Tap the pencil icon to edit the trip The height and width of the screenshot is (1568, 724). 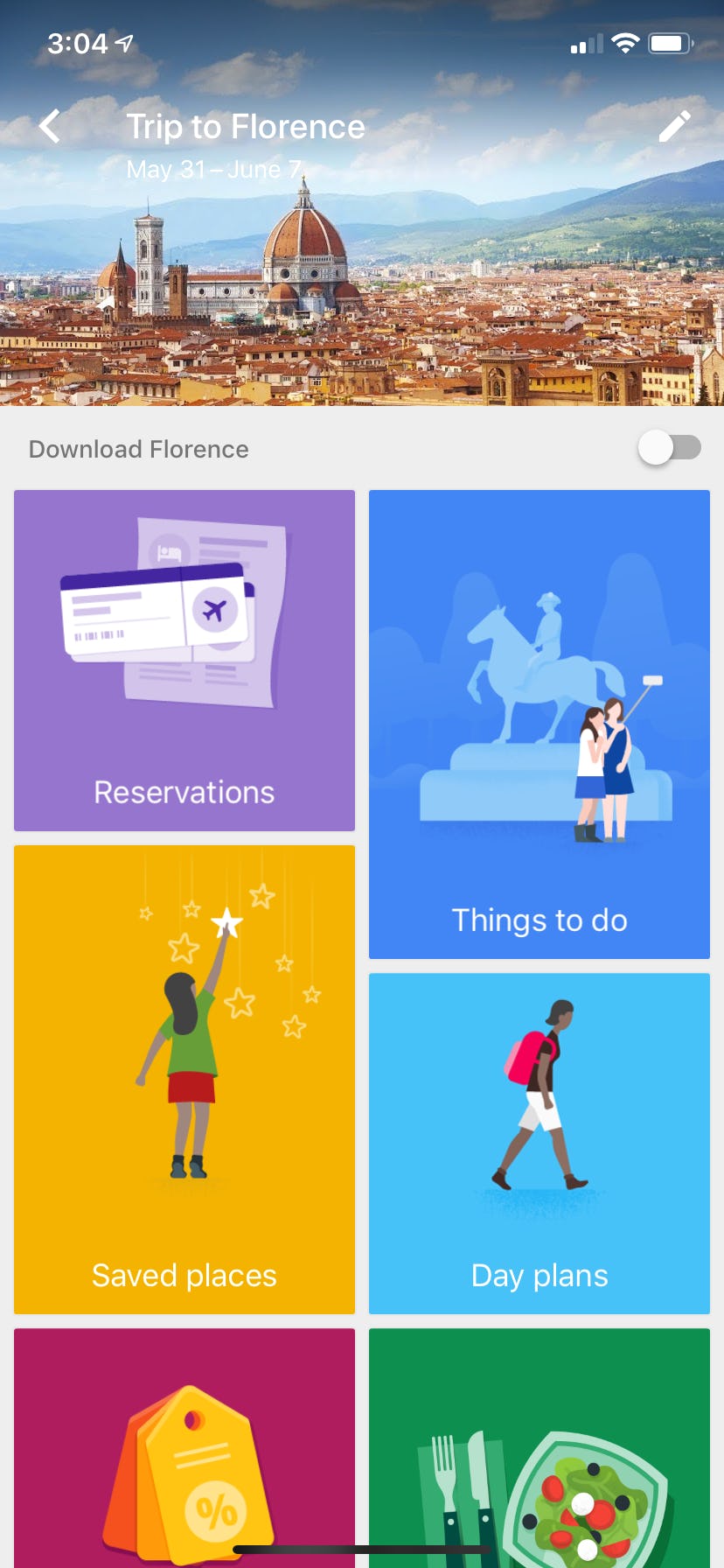pos(674,126)
